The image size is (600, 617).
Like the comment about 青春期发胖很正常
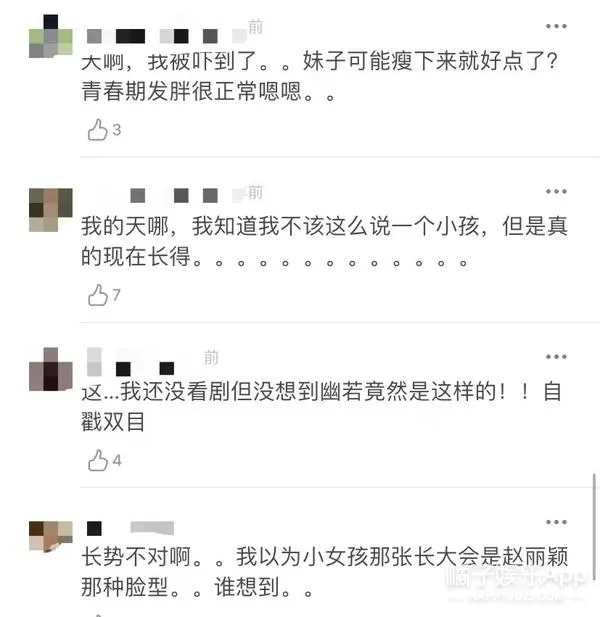click(98, 130)
